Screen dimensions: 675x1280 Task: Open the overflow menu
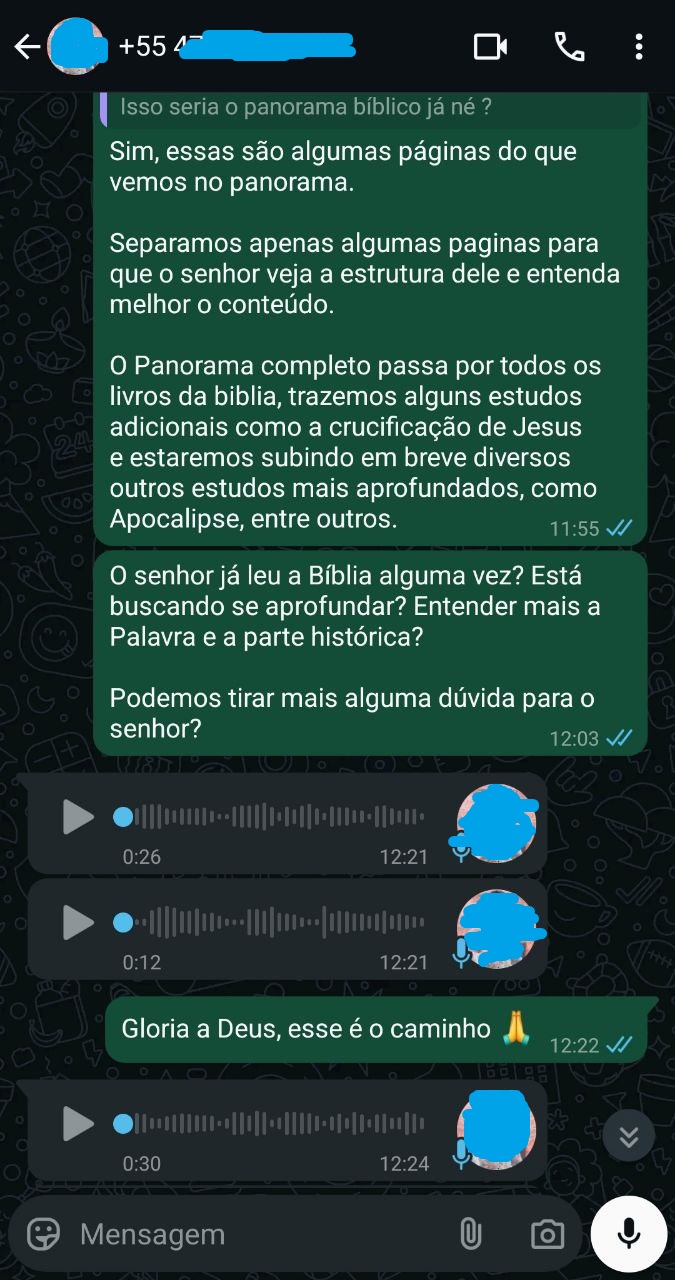point(639,47)
